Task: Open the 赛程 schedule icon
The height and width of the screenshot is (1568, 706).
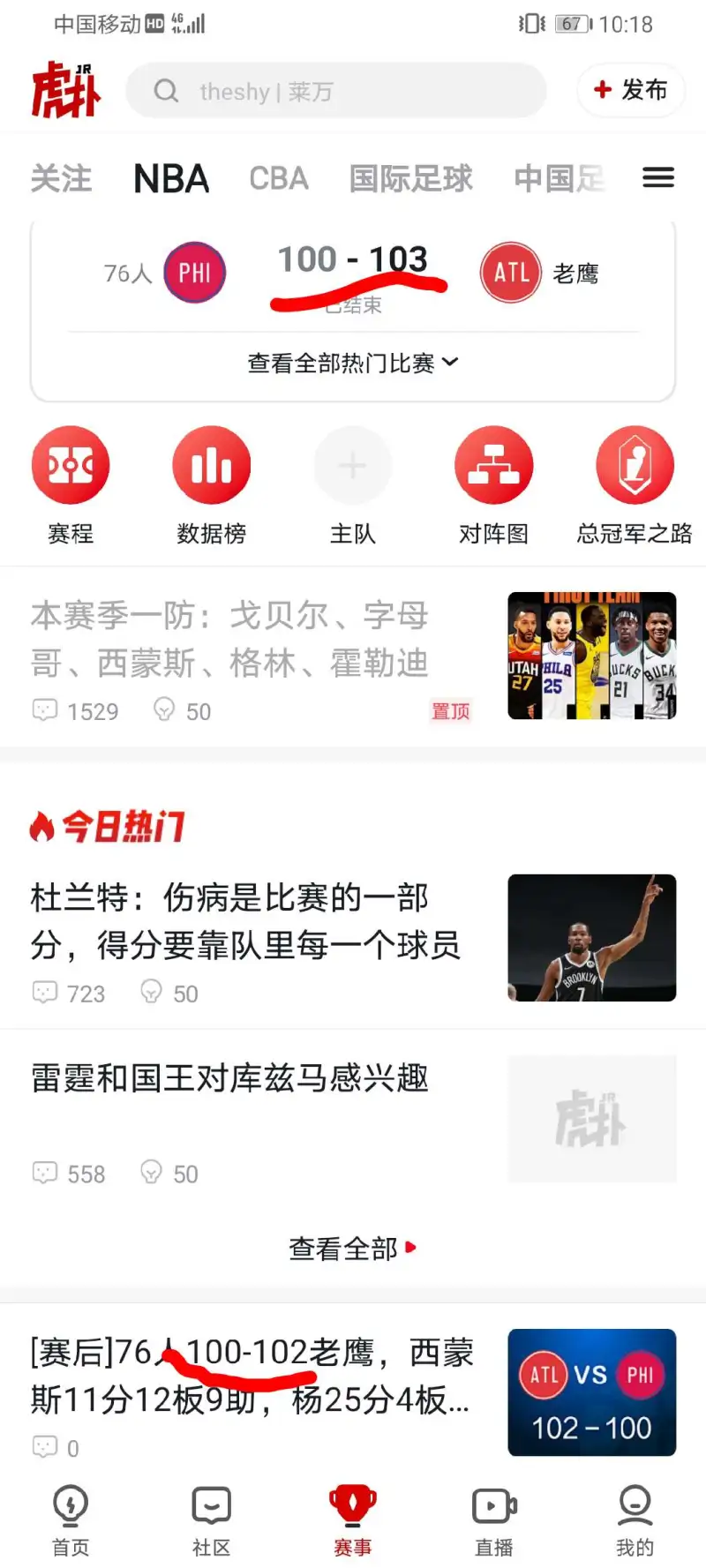Action: pyautogui.click(x=71, y=465)
